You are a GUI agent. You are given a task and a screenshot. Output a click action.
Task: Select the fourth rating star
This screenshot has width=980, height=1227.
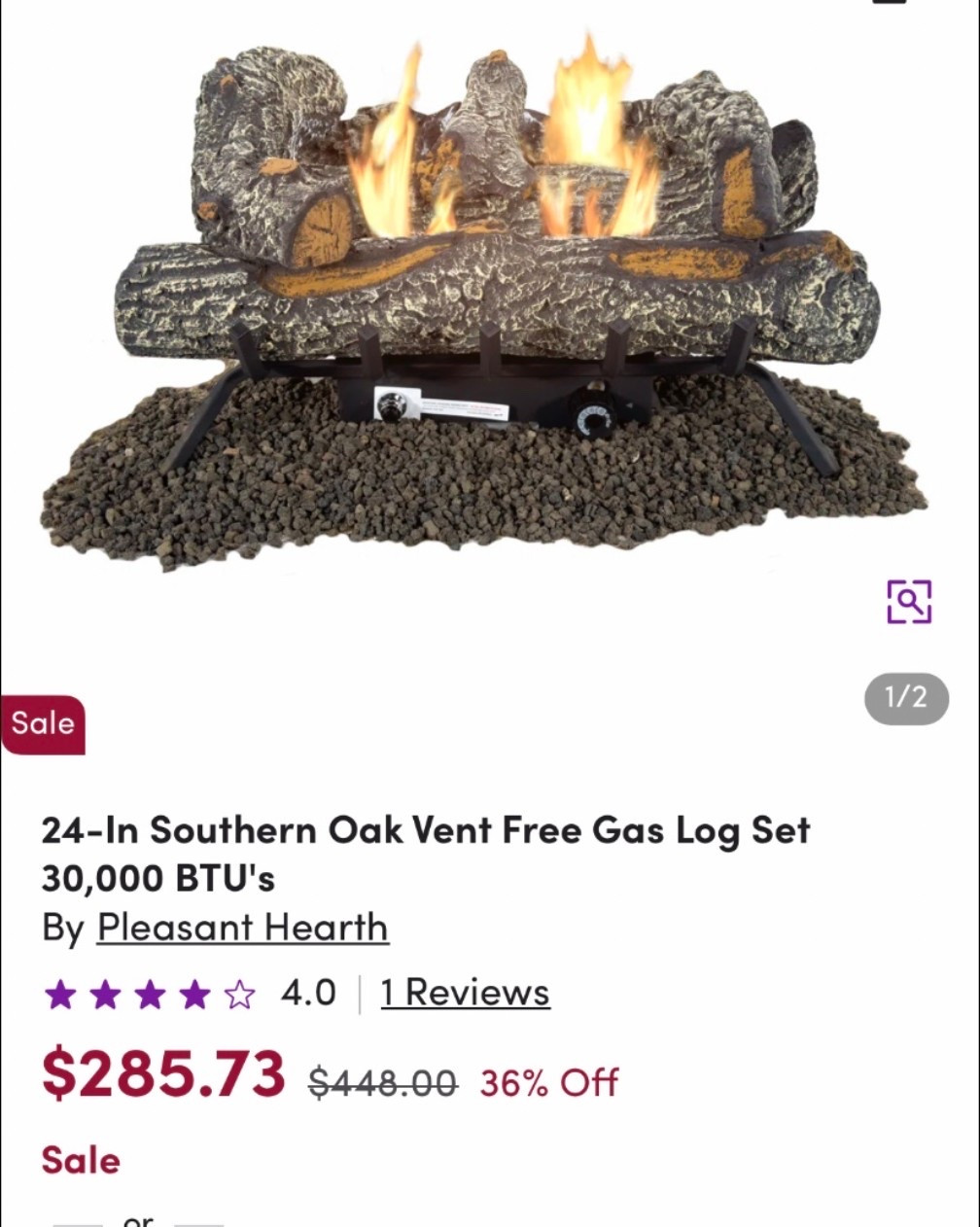[198, 994]
